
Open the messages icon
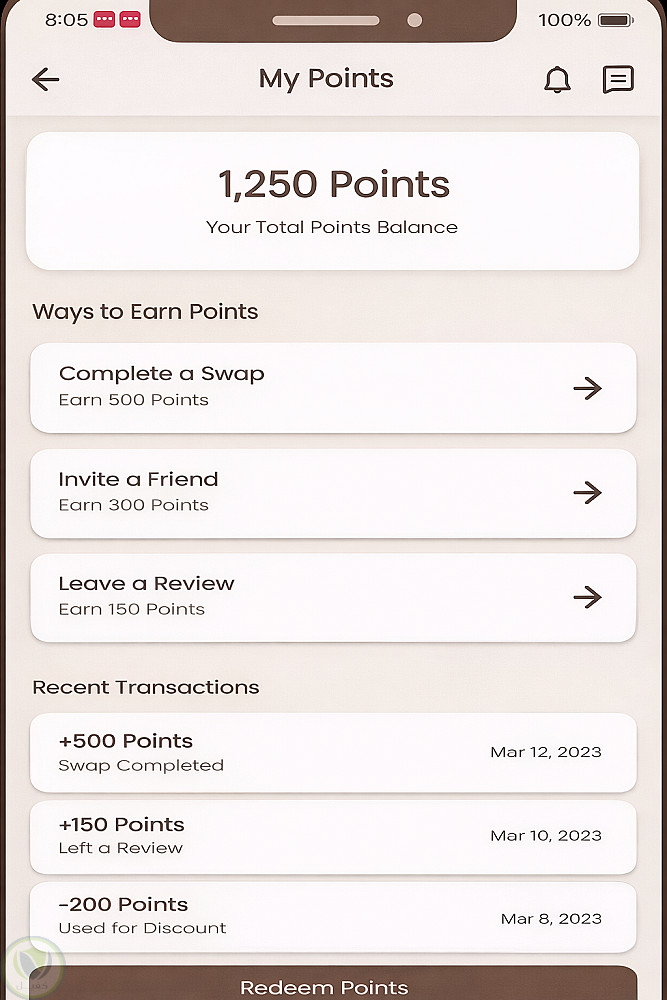click(618, 80)
